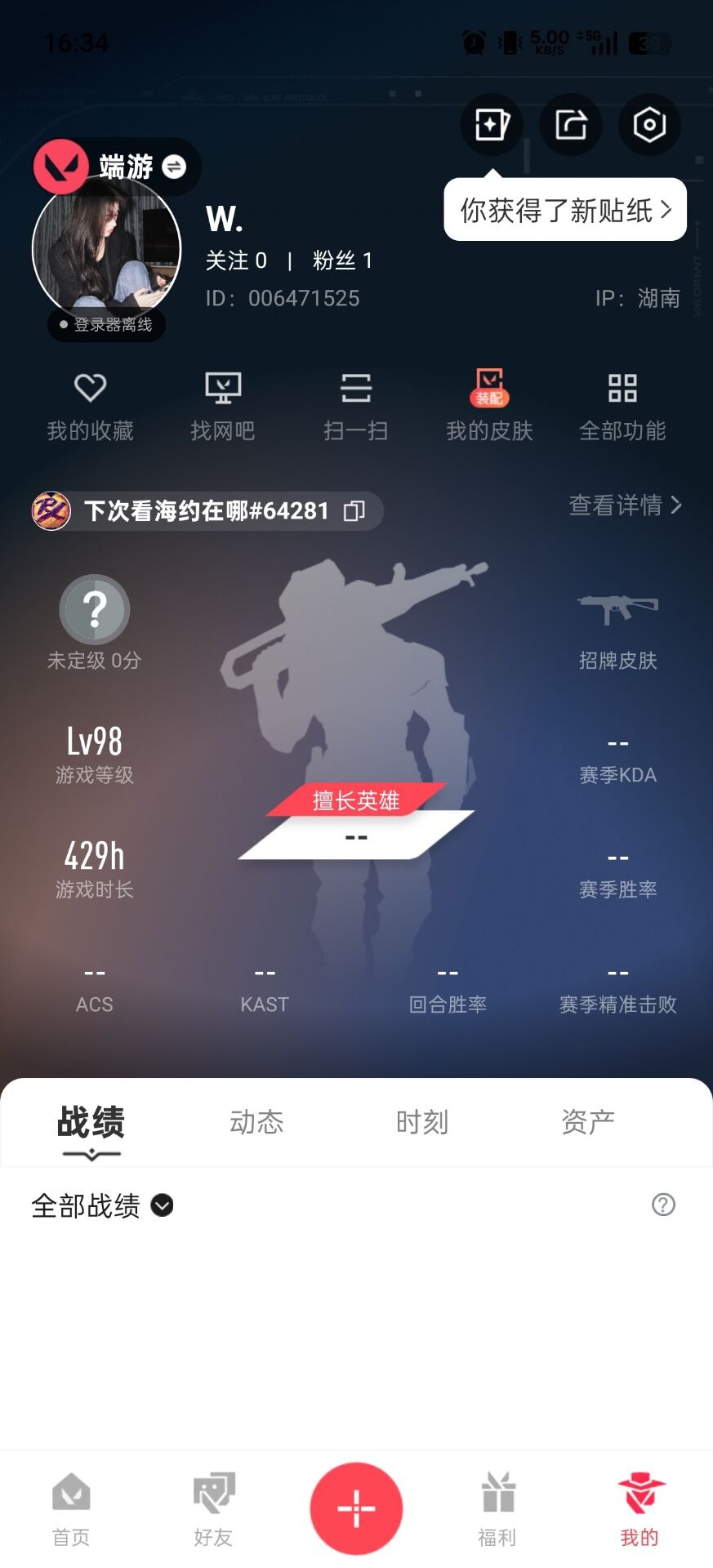Open the 好友 friends page

[x=213, y=1511]
